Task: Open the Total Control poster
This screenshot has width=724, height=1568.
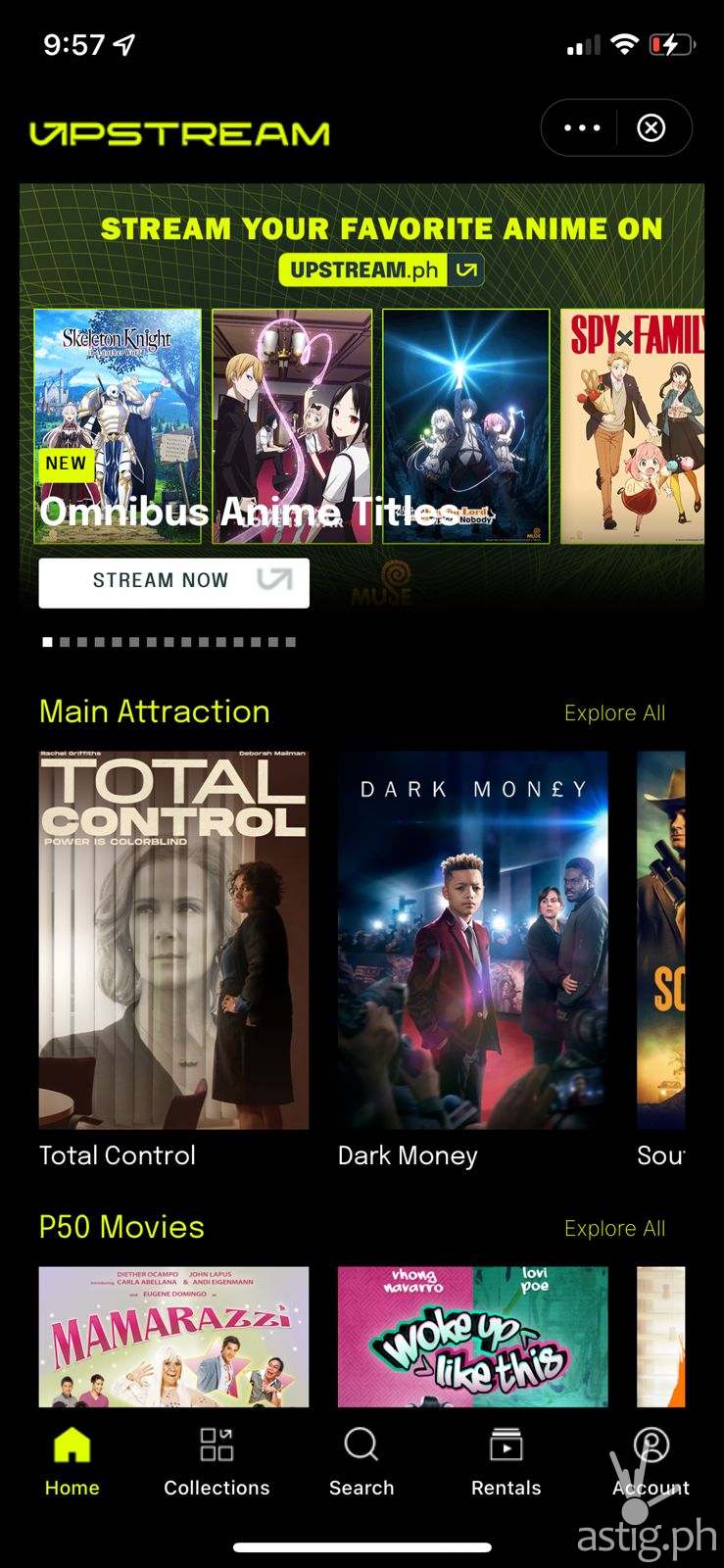Action: (173, 940)
